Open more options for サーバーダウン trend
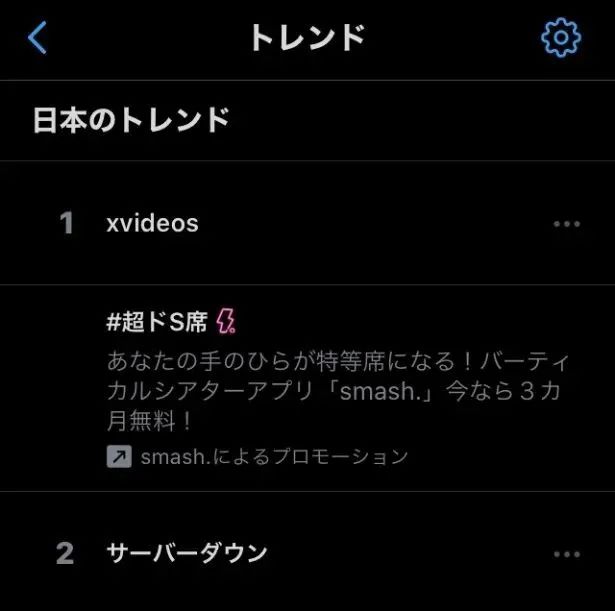This screenshot has height=611, width=615. click(x=566, y=554)
